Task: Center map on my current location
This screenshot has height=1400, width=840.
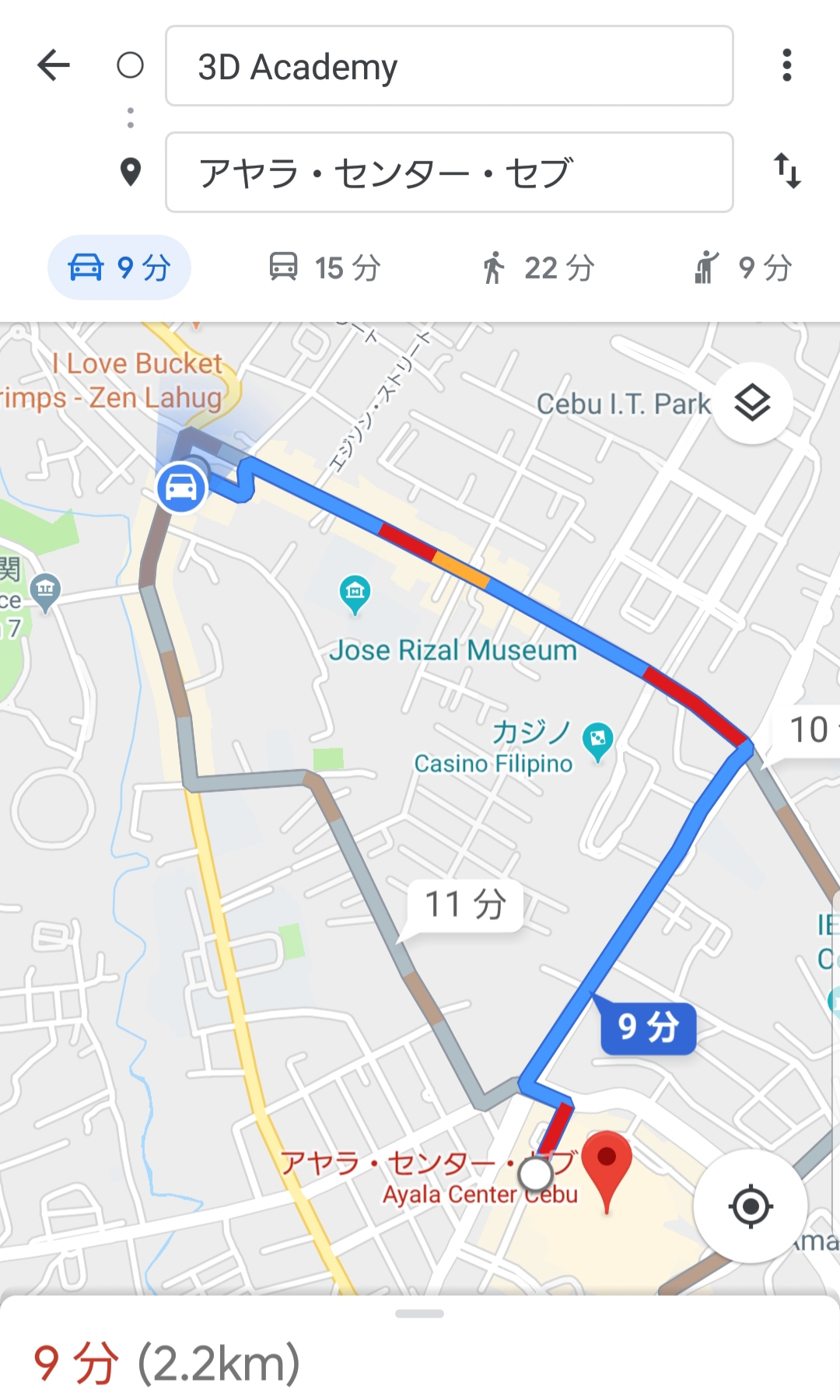Action: (750, 1206)
